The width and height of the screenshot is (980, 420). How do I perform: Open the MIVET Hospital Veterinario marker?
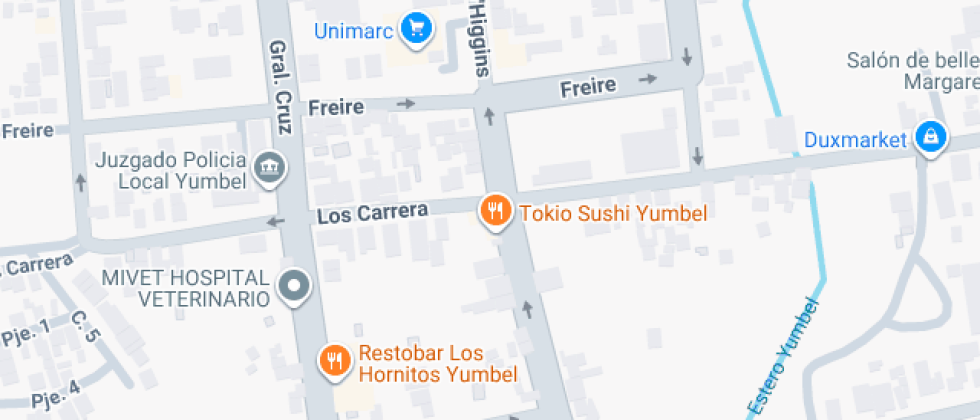[294, 287]
